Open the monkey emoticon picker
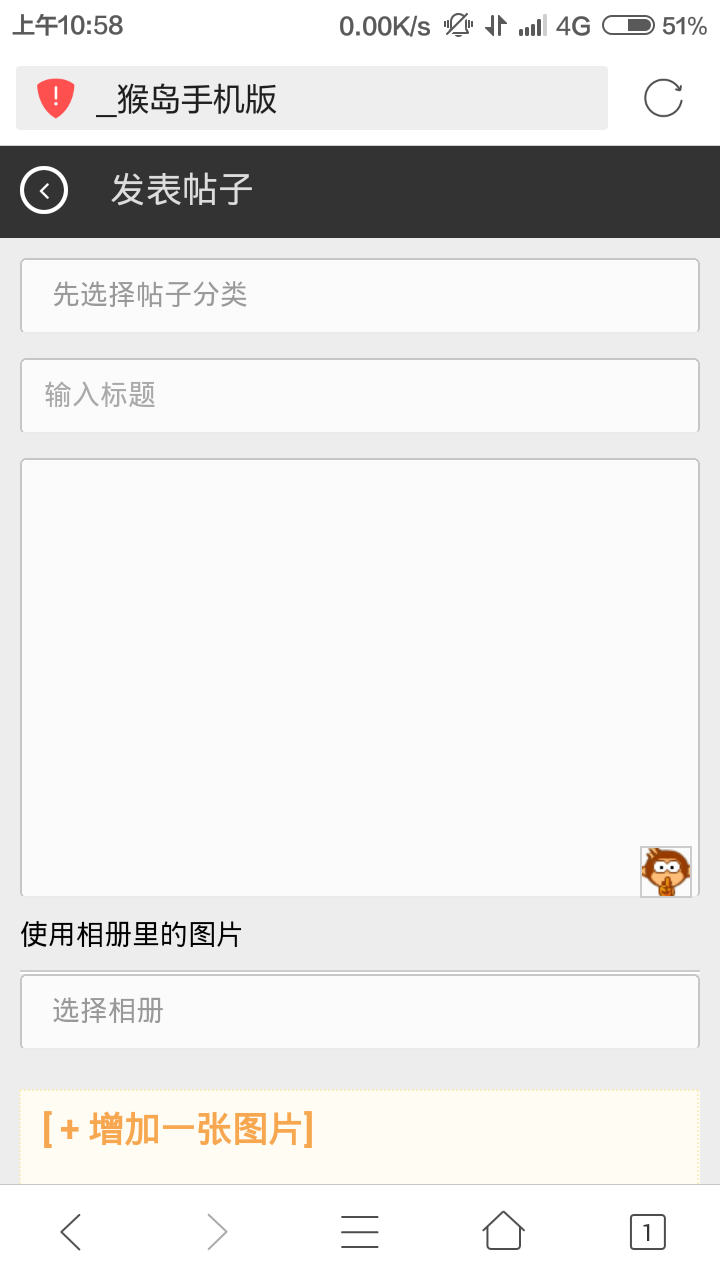Viewport: 720px width, 1280px height. tap(666, 872)
